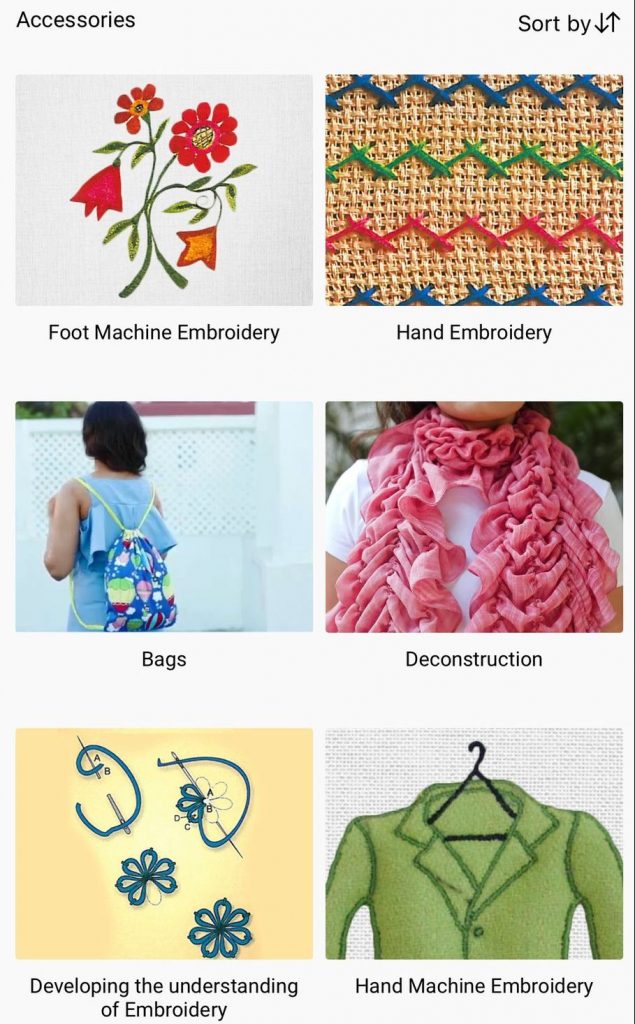Open Developing the understanding of Embroidery
Image resolution: width=635 pixels, height=1024 pixels.
(164, 844)
